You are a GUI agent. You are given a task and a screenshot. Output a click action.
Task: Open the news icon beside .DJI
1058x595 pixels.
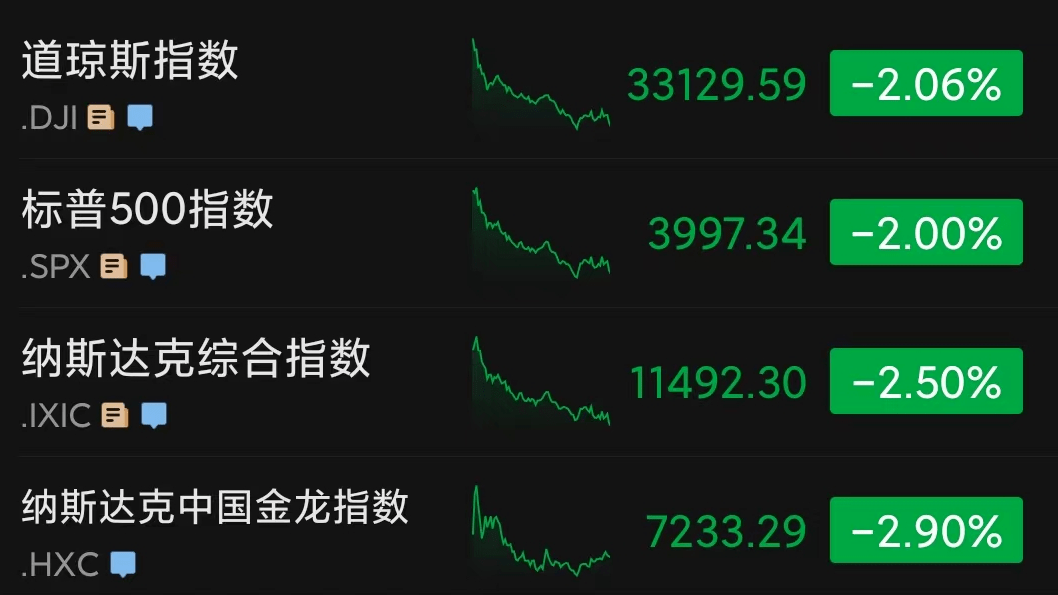point(101,118)
